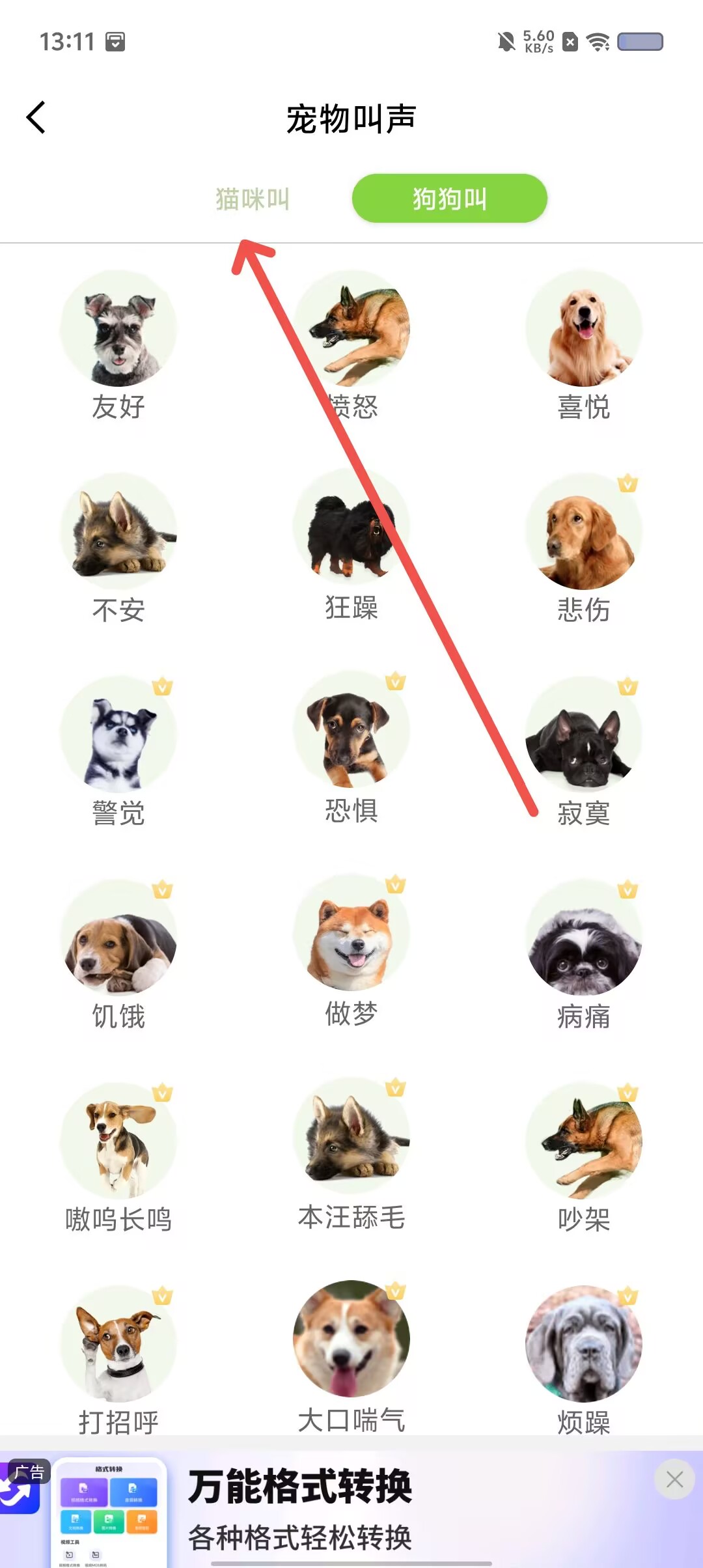Screen dimensions: 703x1568
Task: Select the 警觉 husky tile
Action: click(x=118, y=735)
